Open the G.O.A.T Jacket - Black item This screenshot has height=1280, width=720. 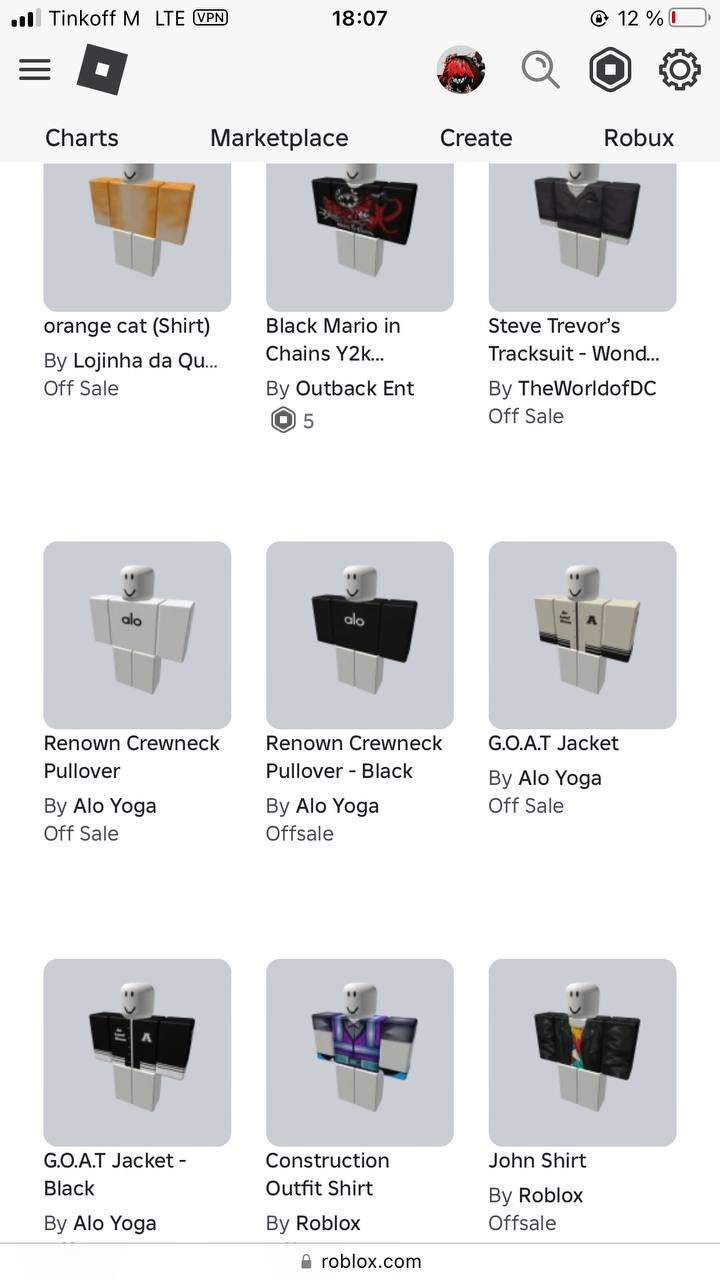click(x=137, y=1052)
